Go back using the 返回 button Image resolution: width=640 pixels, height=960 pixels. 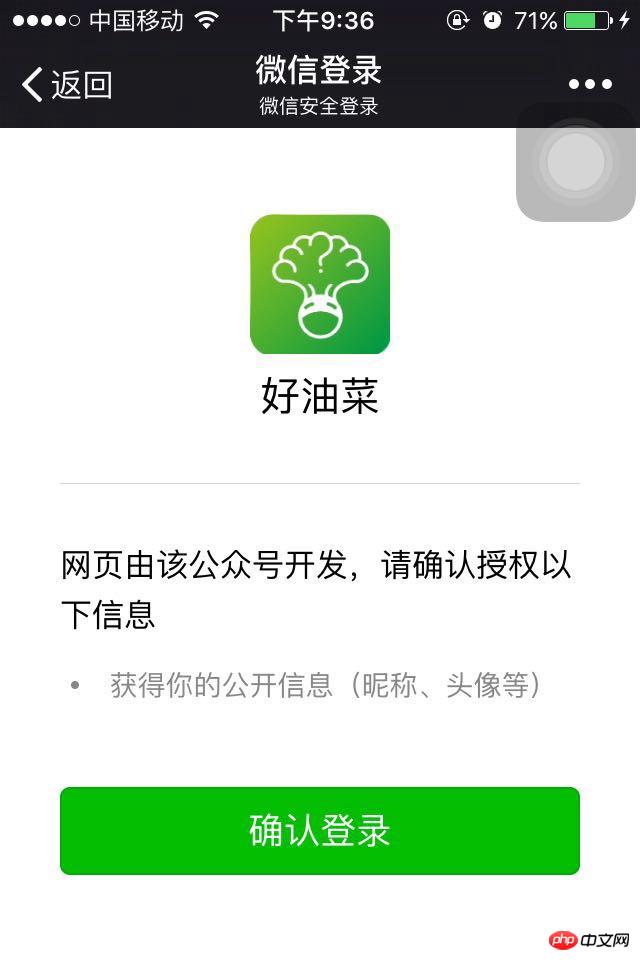[66, 85]
